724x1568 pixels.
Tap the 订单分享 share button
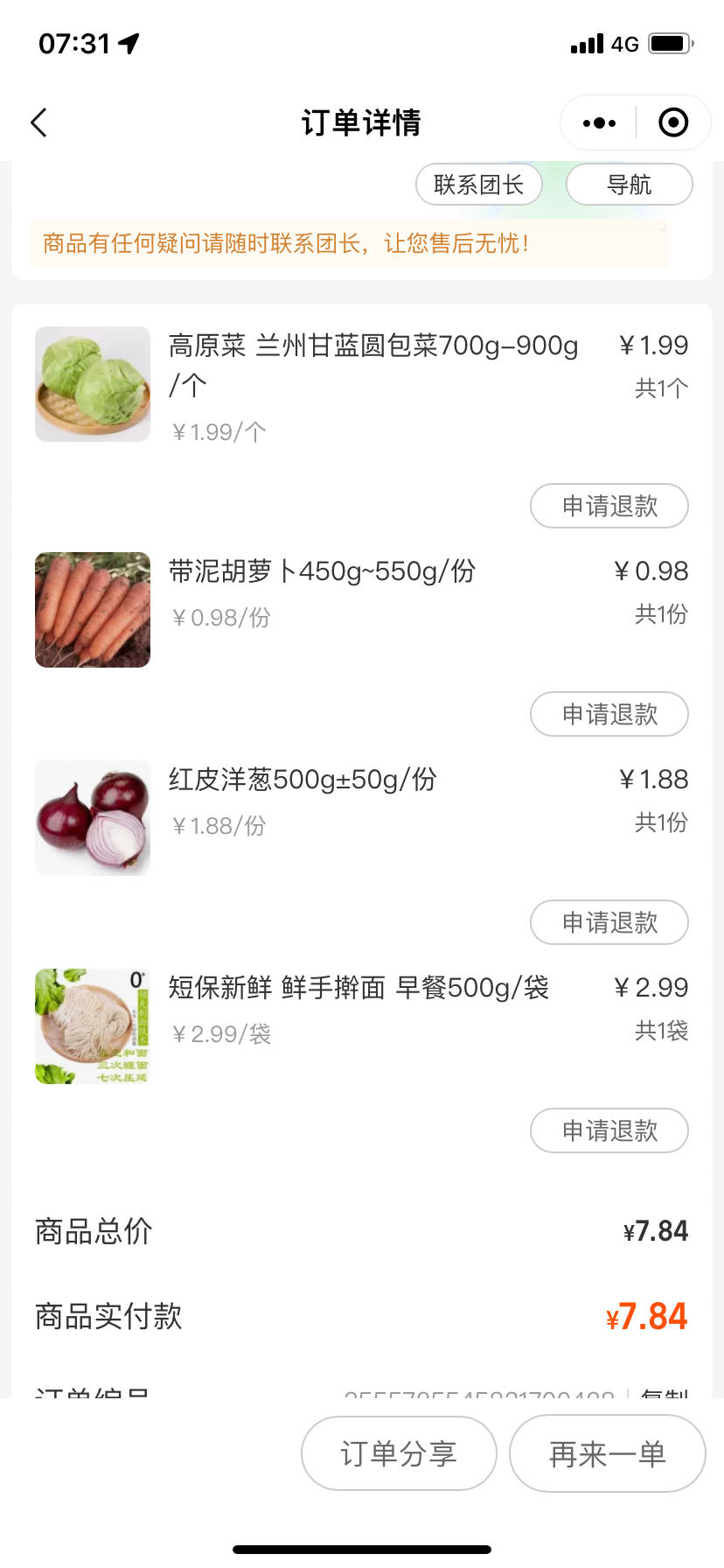[x=398, y=1453]
